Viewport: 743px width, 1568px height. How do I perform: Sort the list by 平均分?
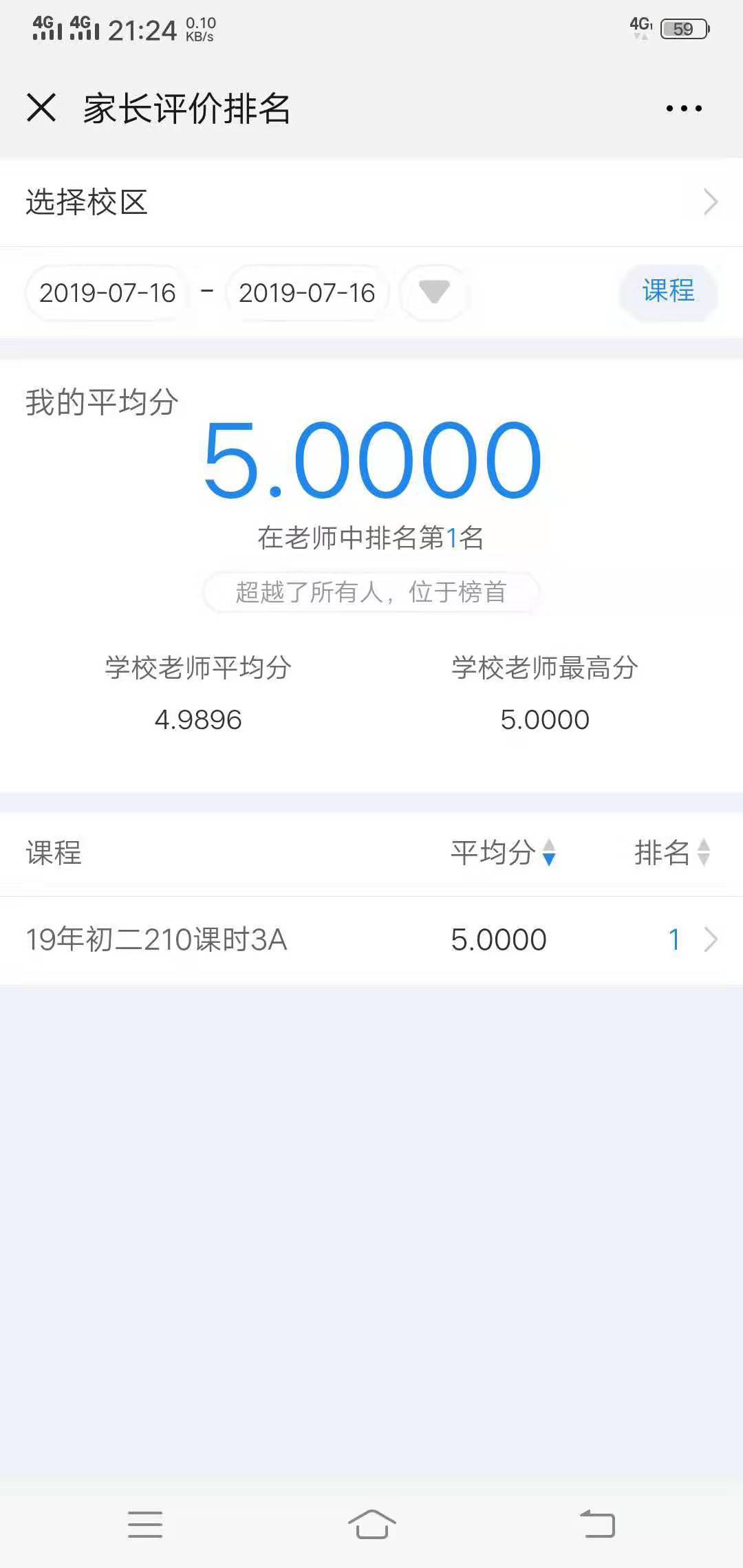coord(503,853)
